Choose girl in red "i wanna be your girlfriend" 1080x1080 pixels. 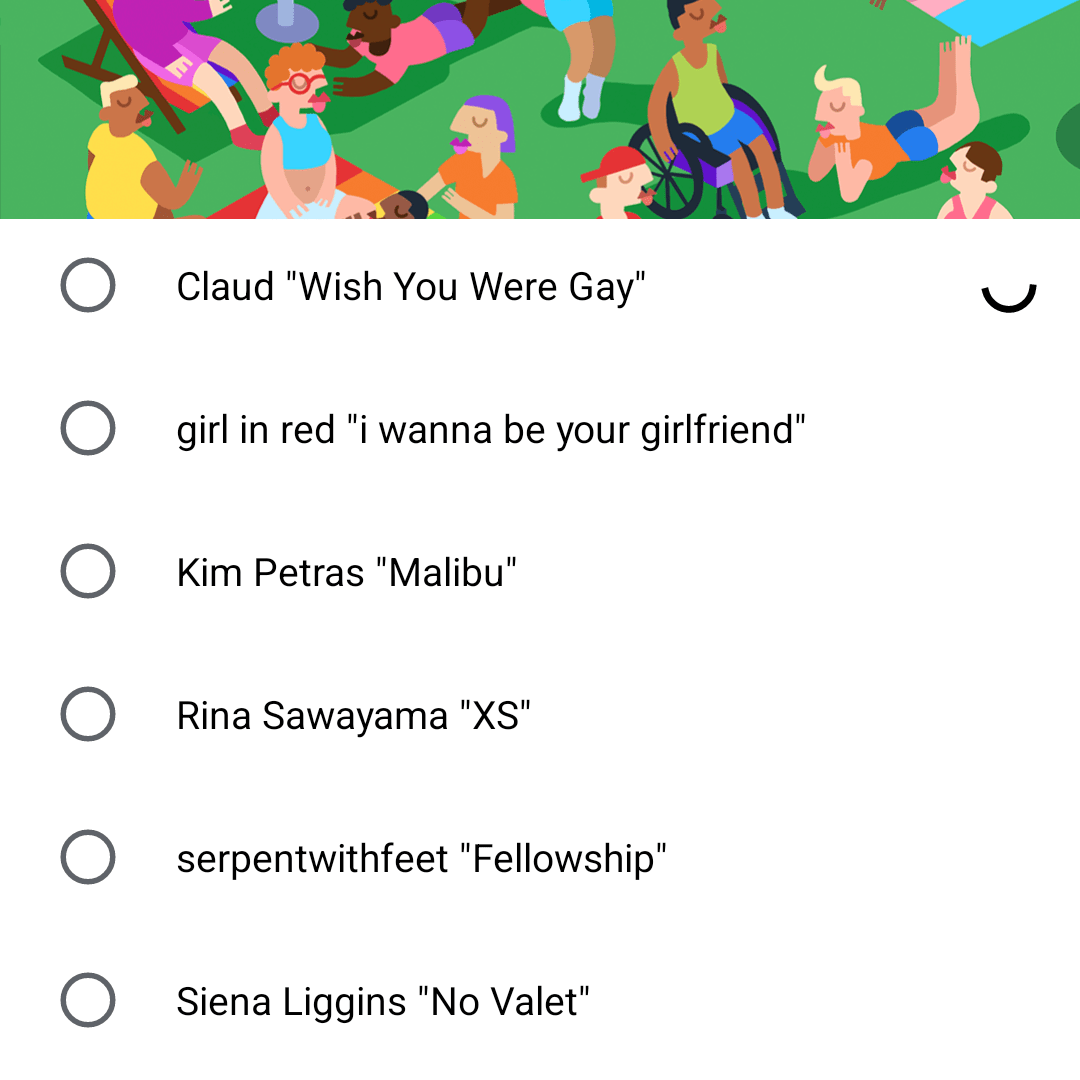[x=88, y=429]
